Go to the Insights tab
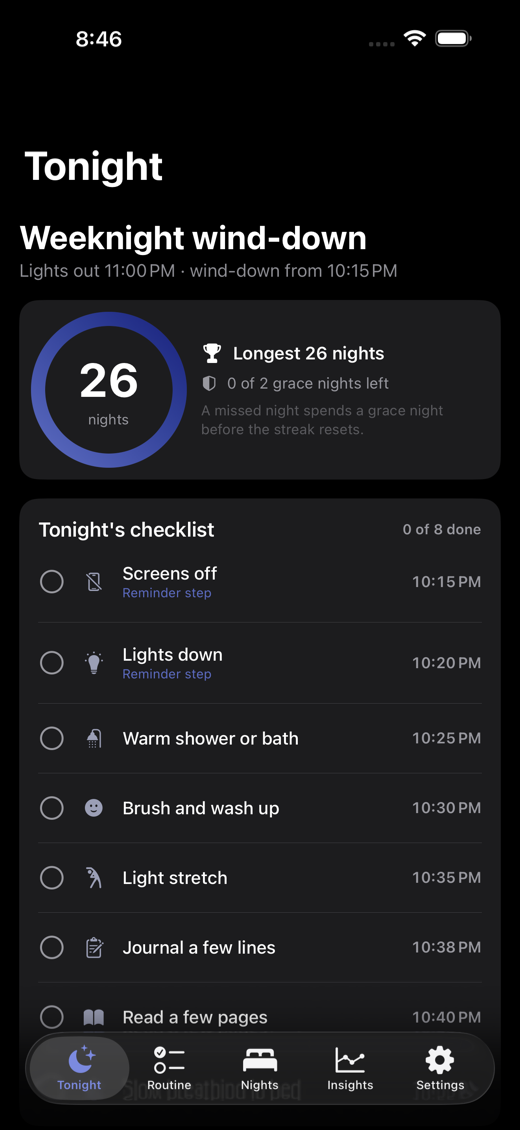Viewport: 520px width, 1130px height. tap(350, 1069)
